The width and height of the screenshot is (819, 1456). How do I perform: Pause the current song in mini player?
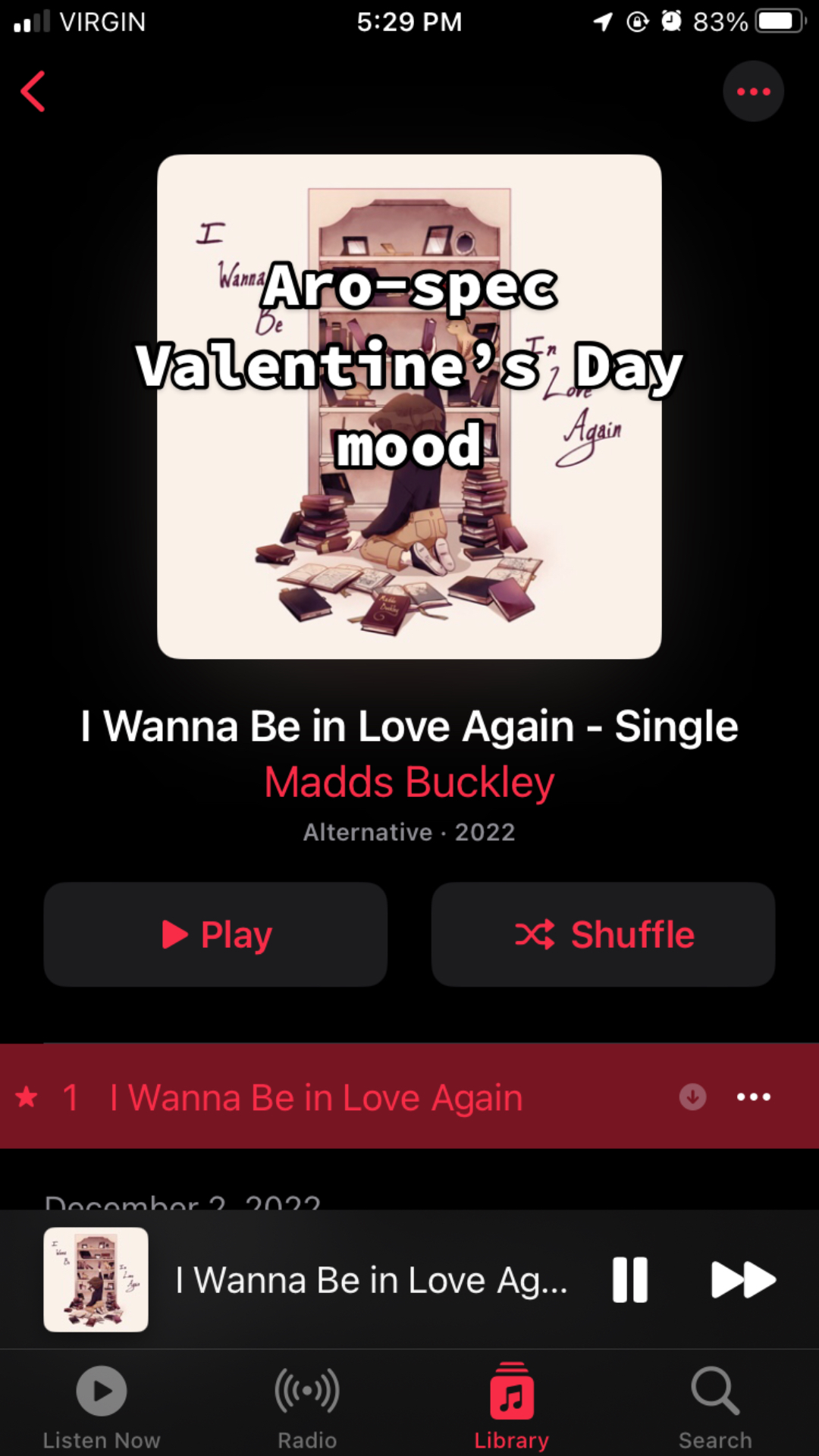[630, 1280]
